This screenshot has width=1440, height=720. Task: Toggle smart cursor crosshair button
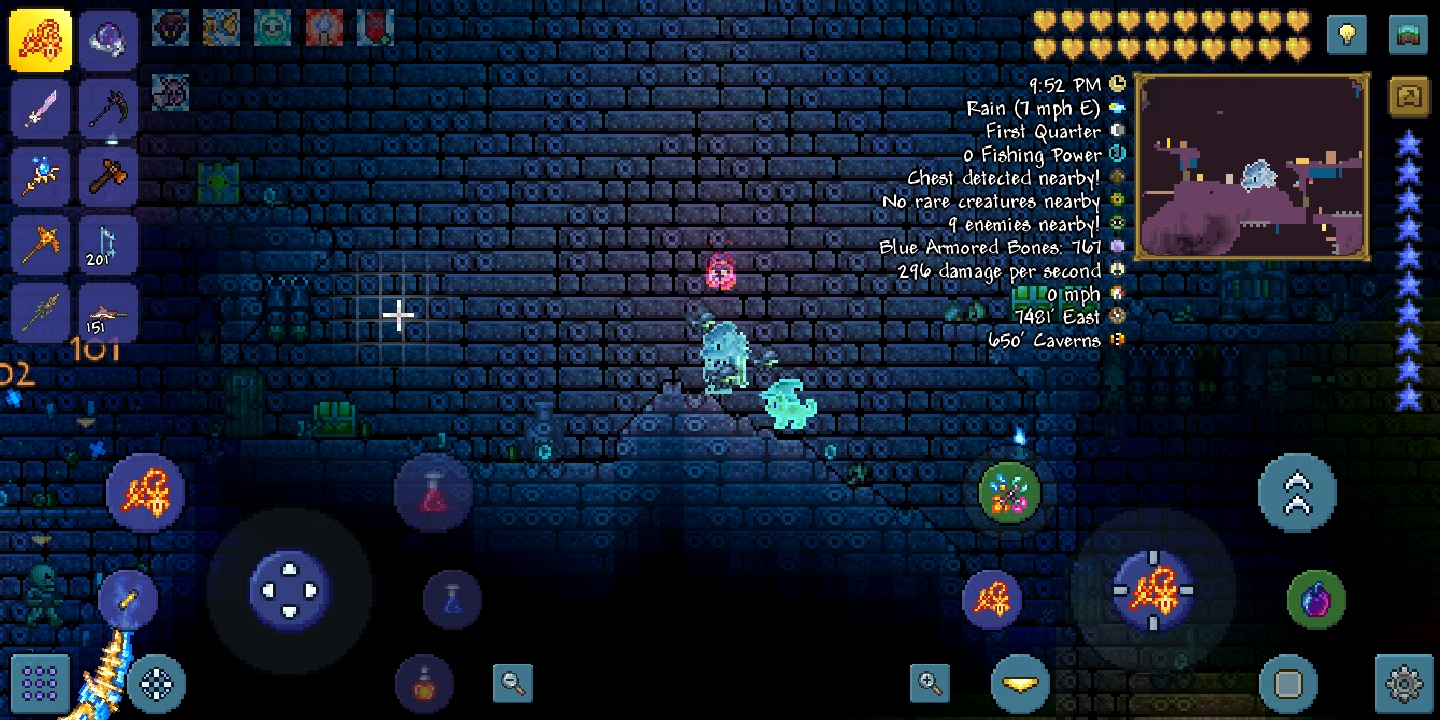click(157, 684)
